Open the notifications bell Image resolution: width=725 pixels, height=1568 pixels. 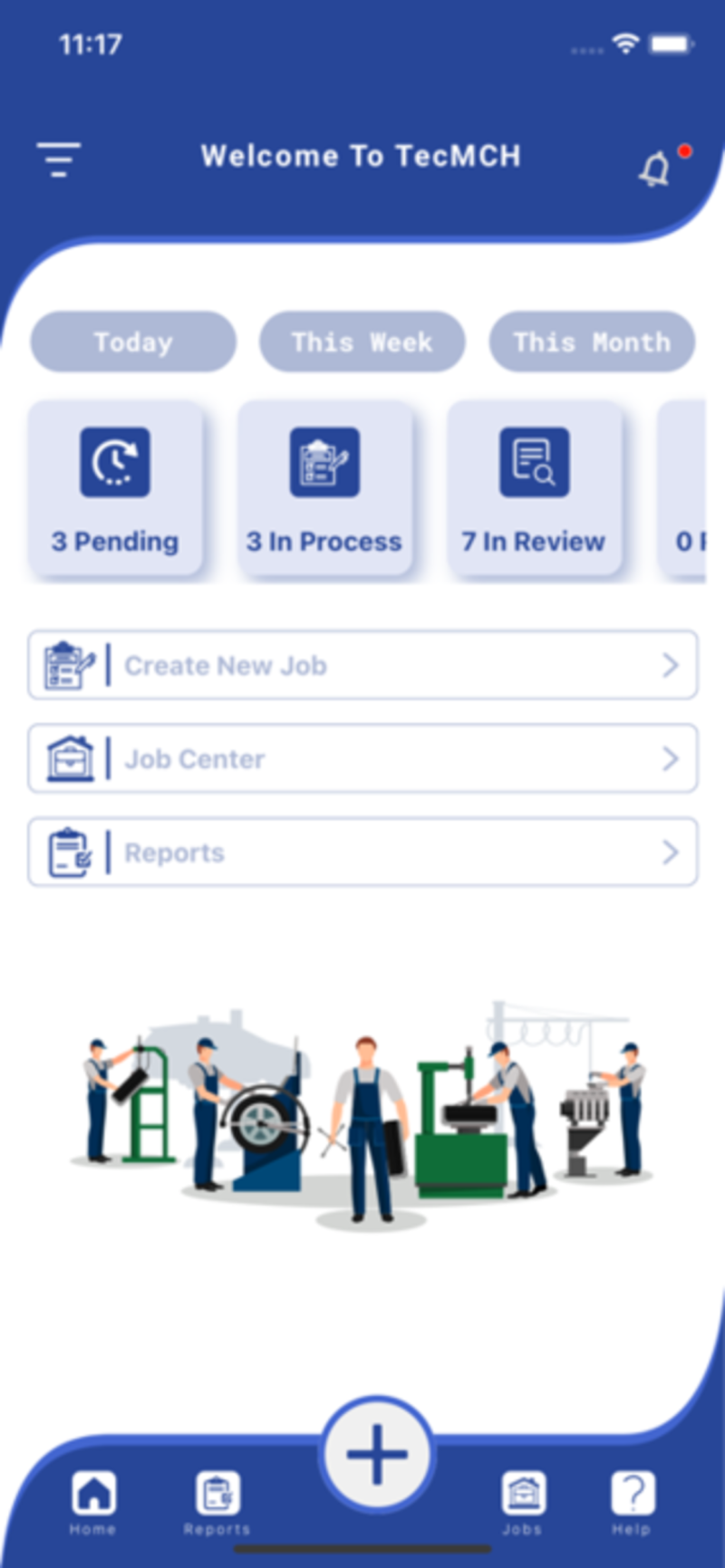point(656,168)
